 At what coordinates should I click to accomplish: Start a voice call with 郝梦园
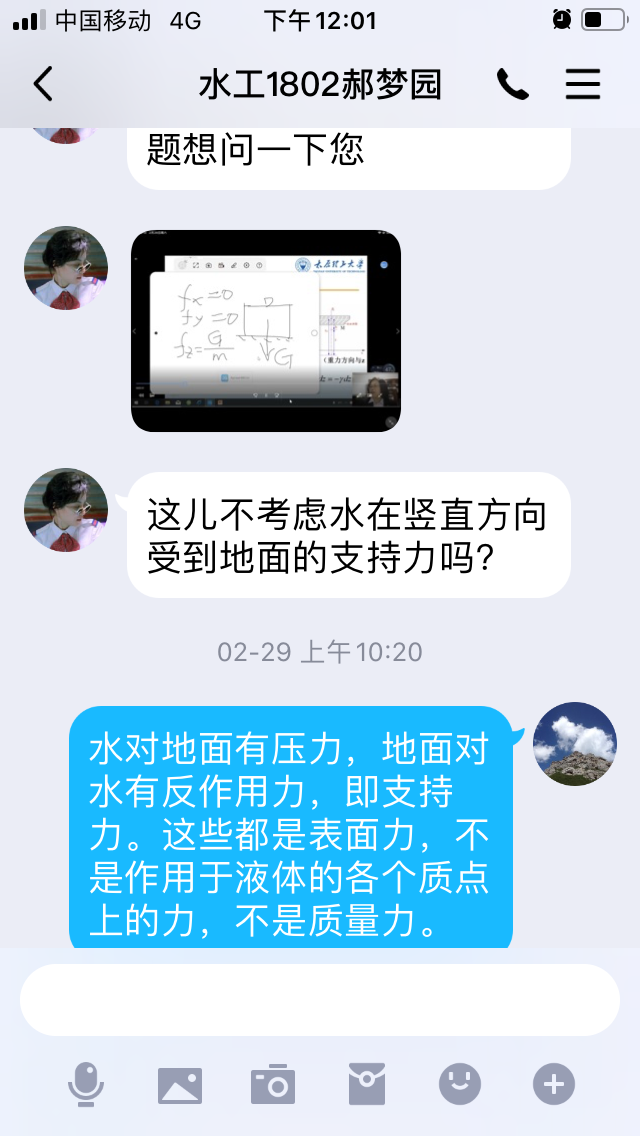tap(512, 85)
